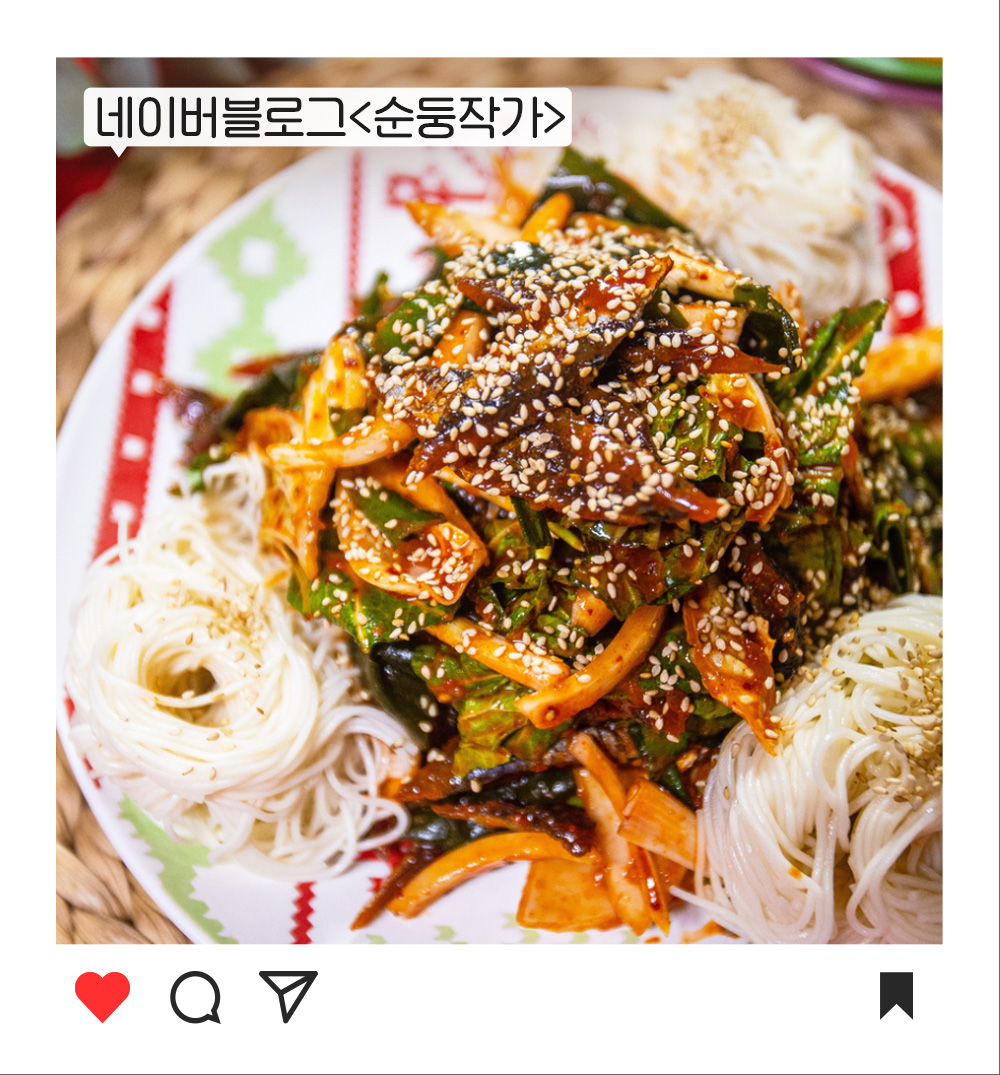Select the speech bubble callout banner
Viewport: 1000px width, 1075px height.
[330, 116]
